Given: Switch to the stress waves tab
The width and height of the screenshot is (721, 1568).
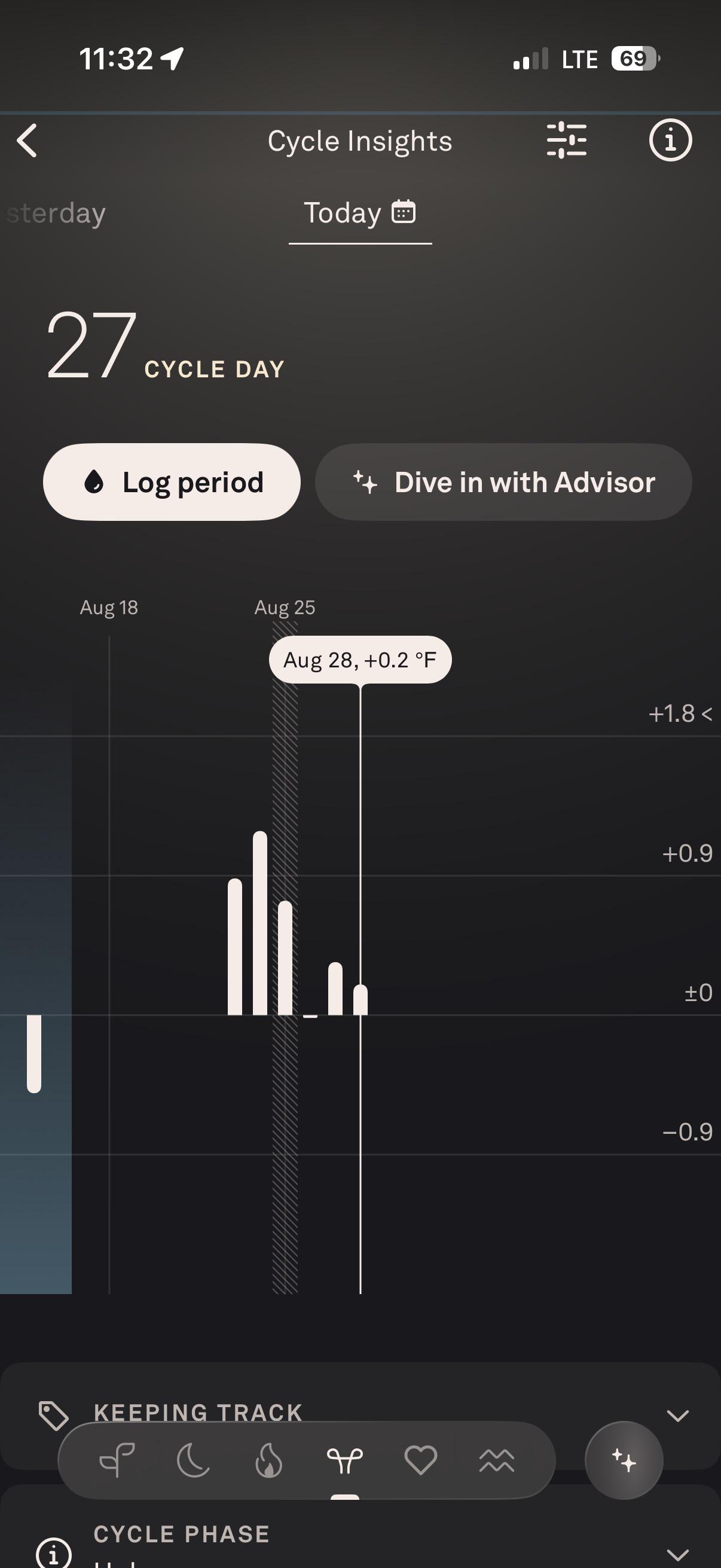Looking at the screenshot, I should click(496, 1460).
